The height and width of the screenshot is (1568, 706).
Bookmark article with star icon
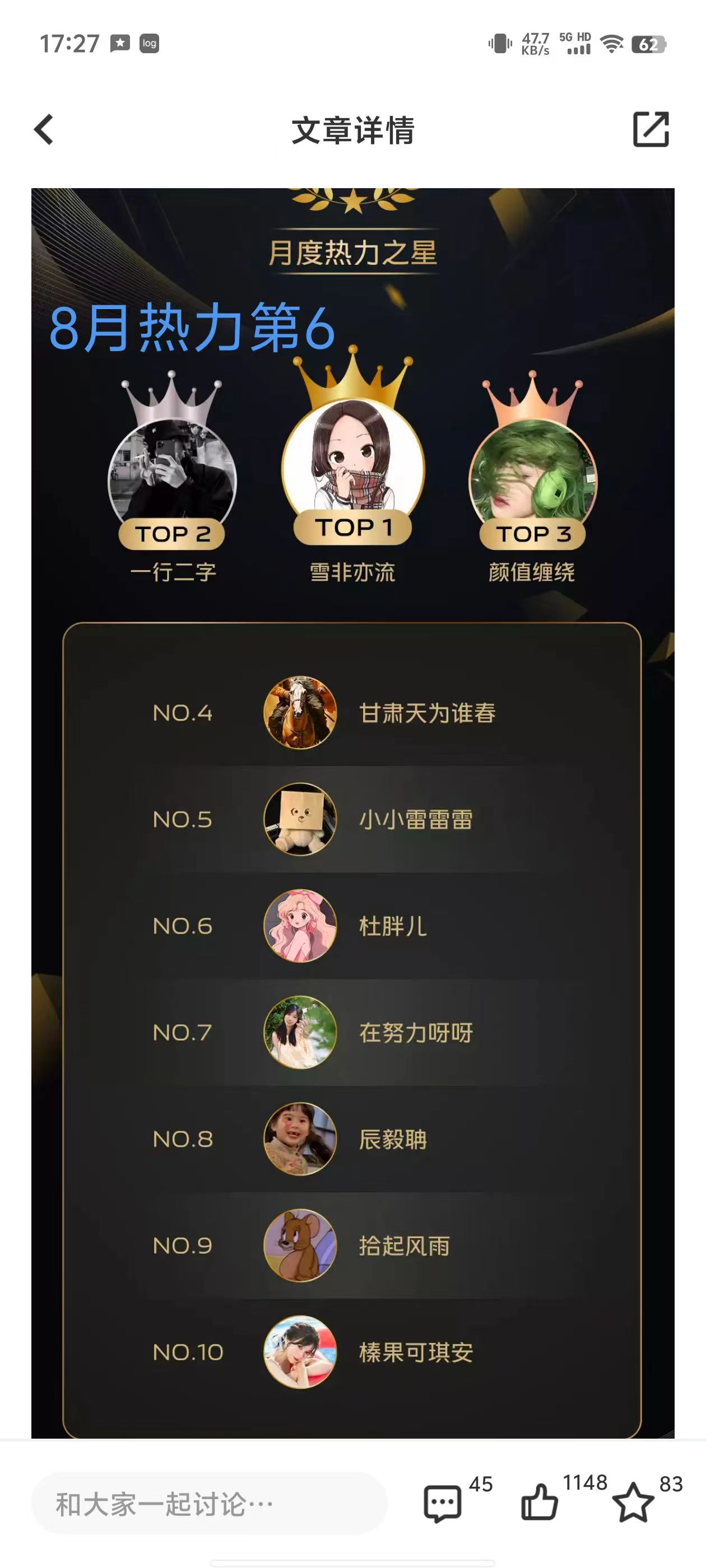coord(632,1502)
